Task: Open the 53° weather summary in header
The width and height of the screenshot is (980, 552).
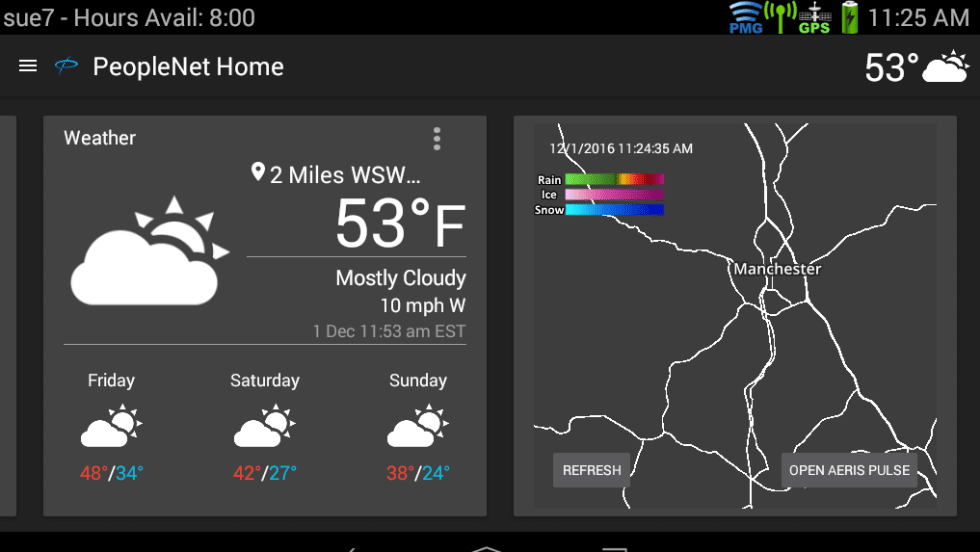Action: click(x=916, y=67)
